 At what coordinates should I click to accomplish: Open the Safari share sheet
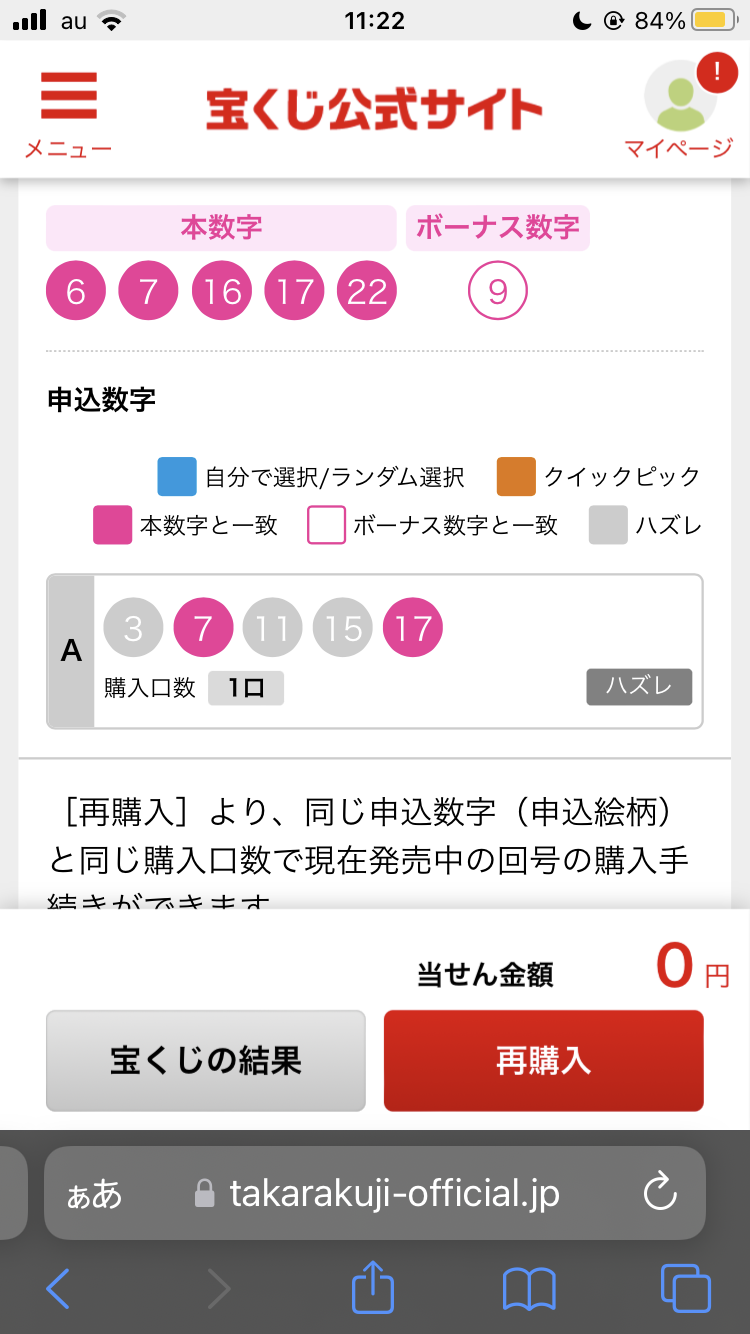coord(372,1289)
